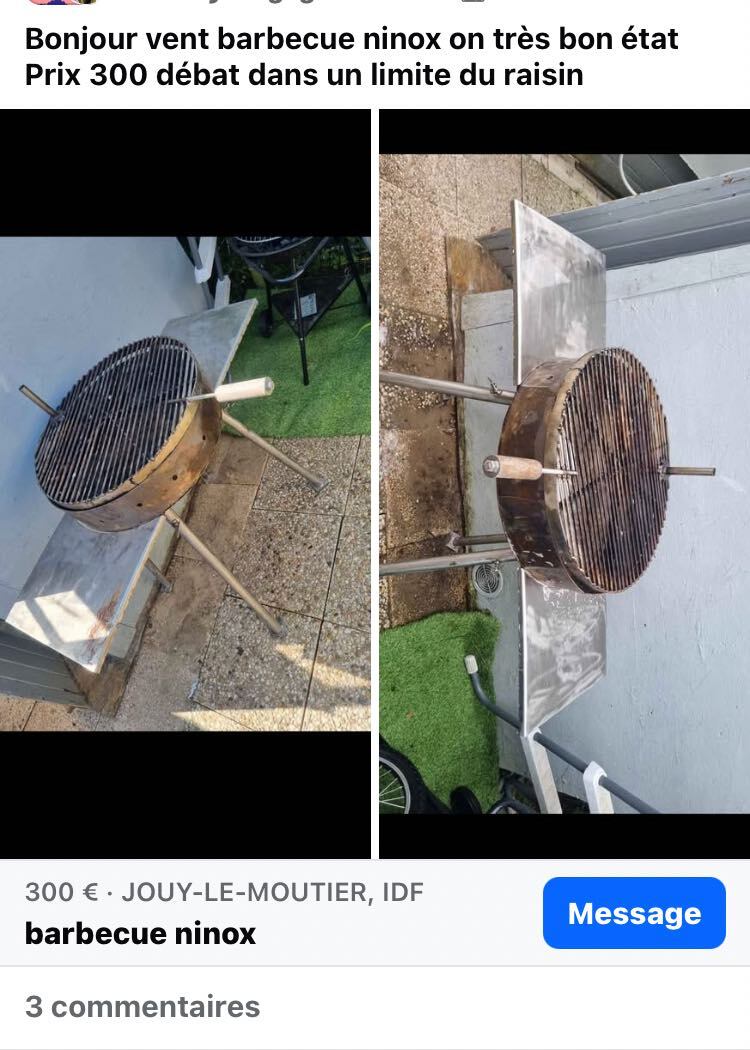Open the right barbecue photo
This screenshot has width=750, height=1050.
click(x=564, y=484)
